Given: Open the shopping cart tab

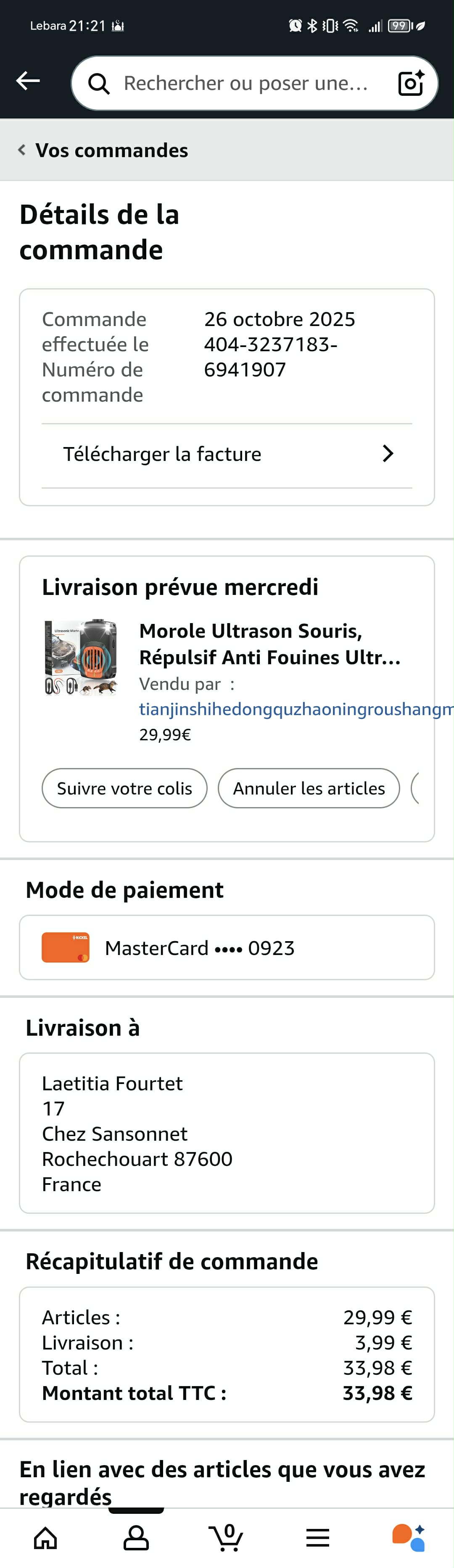Looking at the screenshot, I should [226, 1538].
